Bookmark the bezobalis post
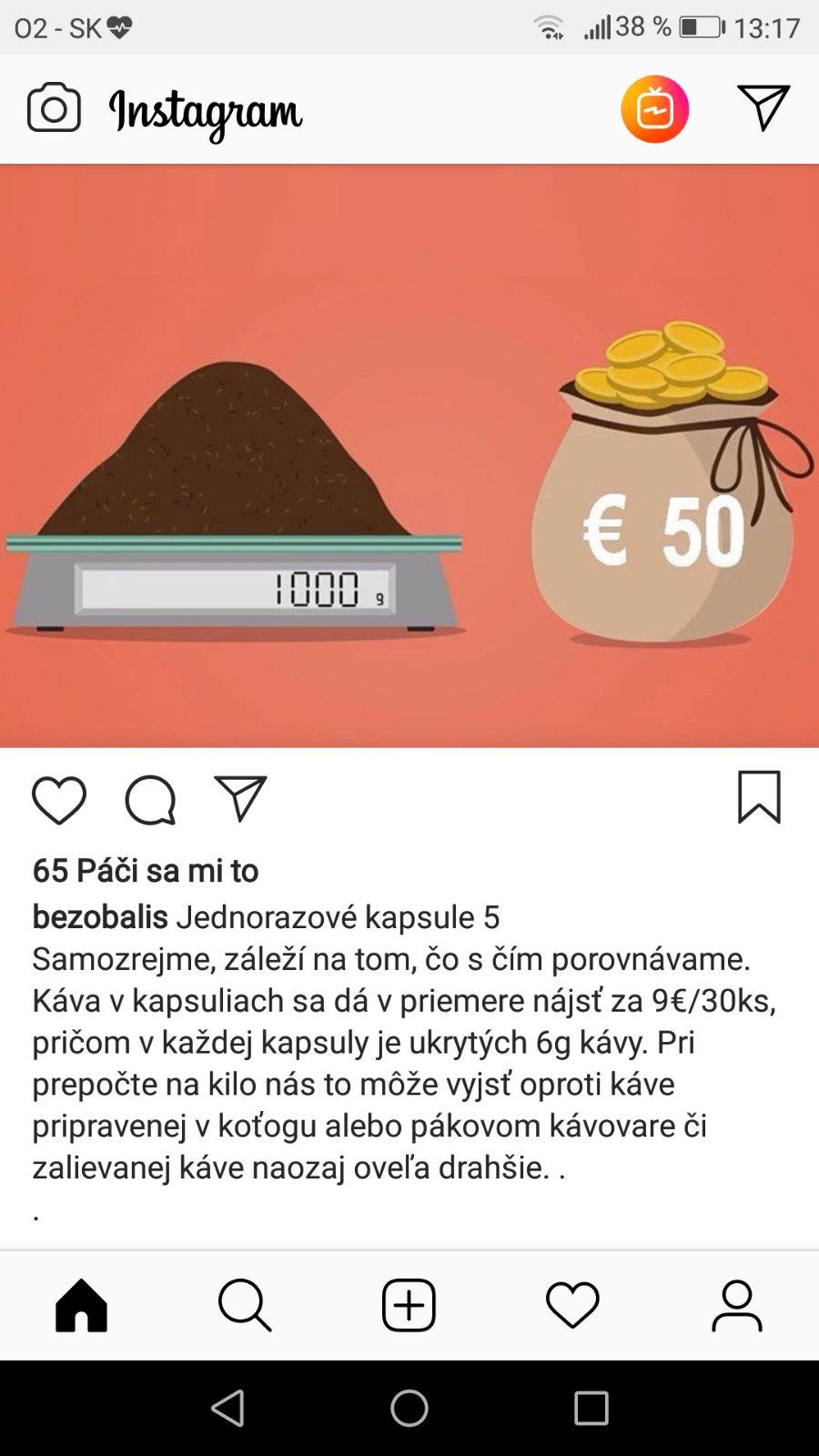Screen dimensions: 819x1456 (759, 797)
